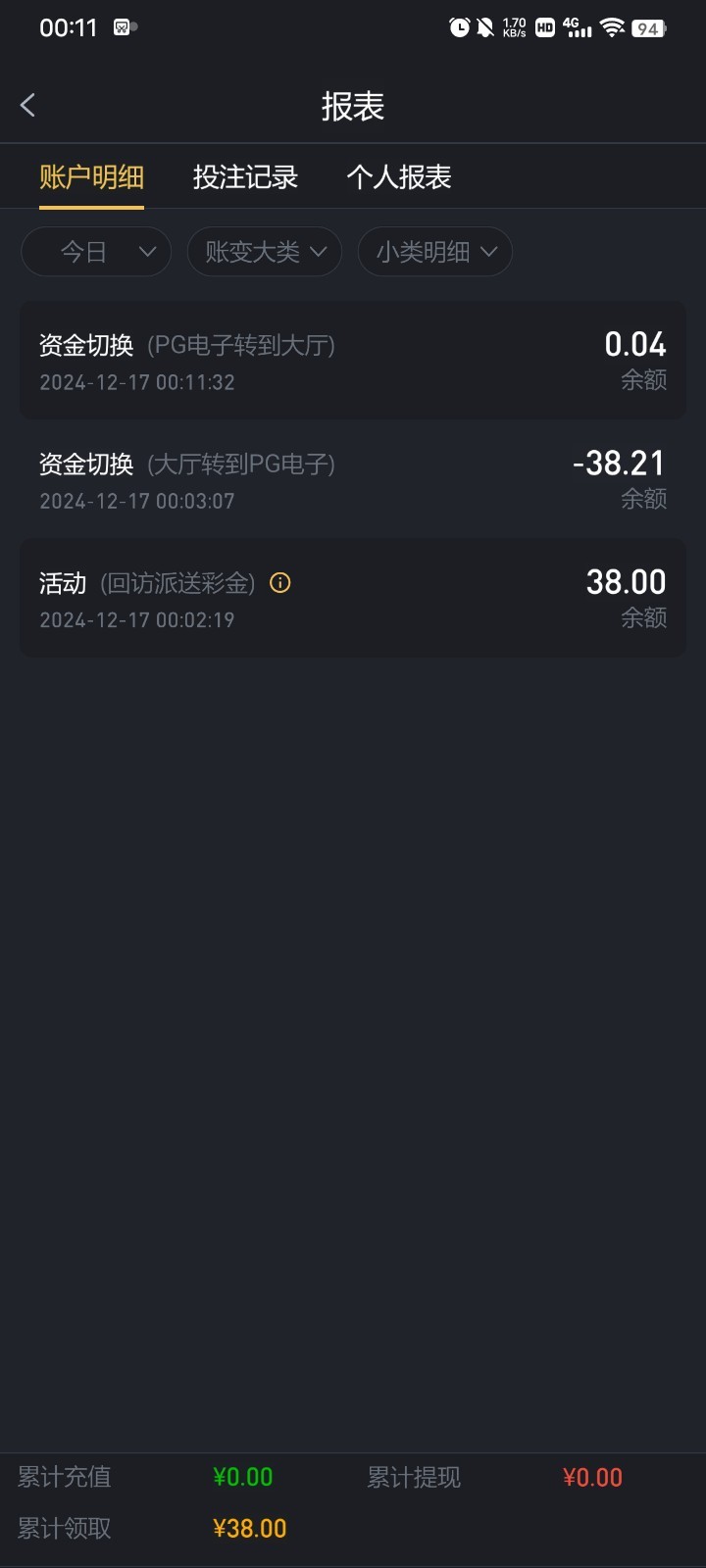Open the 今日 date filter dropdown

pos(96,252)
